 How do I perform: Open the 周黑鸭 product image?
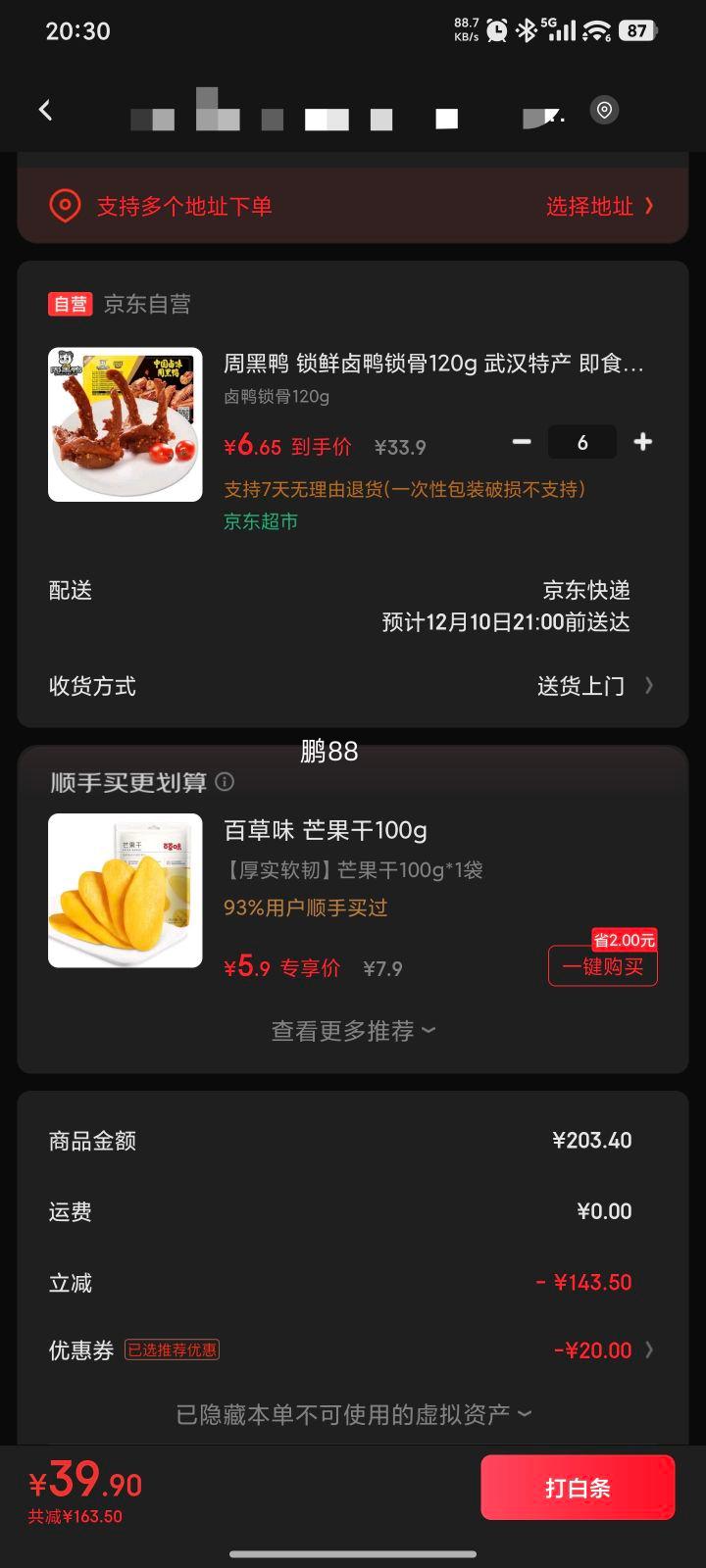tap(126, 424)
